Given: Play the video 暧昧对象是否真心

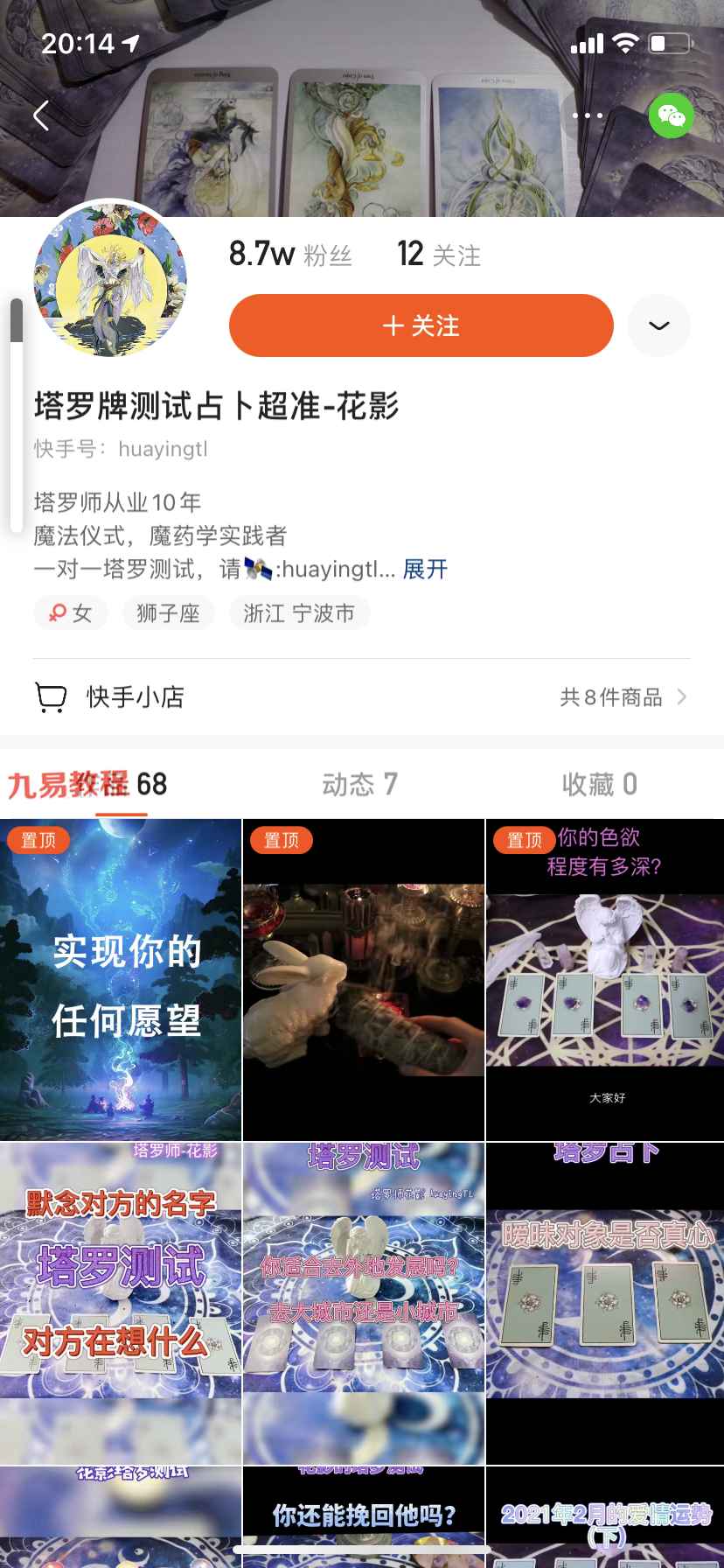Looking at the screenshot, I should click(x=605, y=1304).
